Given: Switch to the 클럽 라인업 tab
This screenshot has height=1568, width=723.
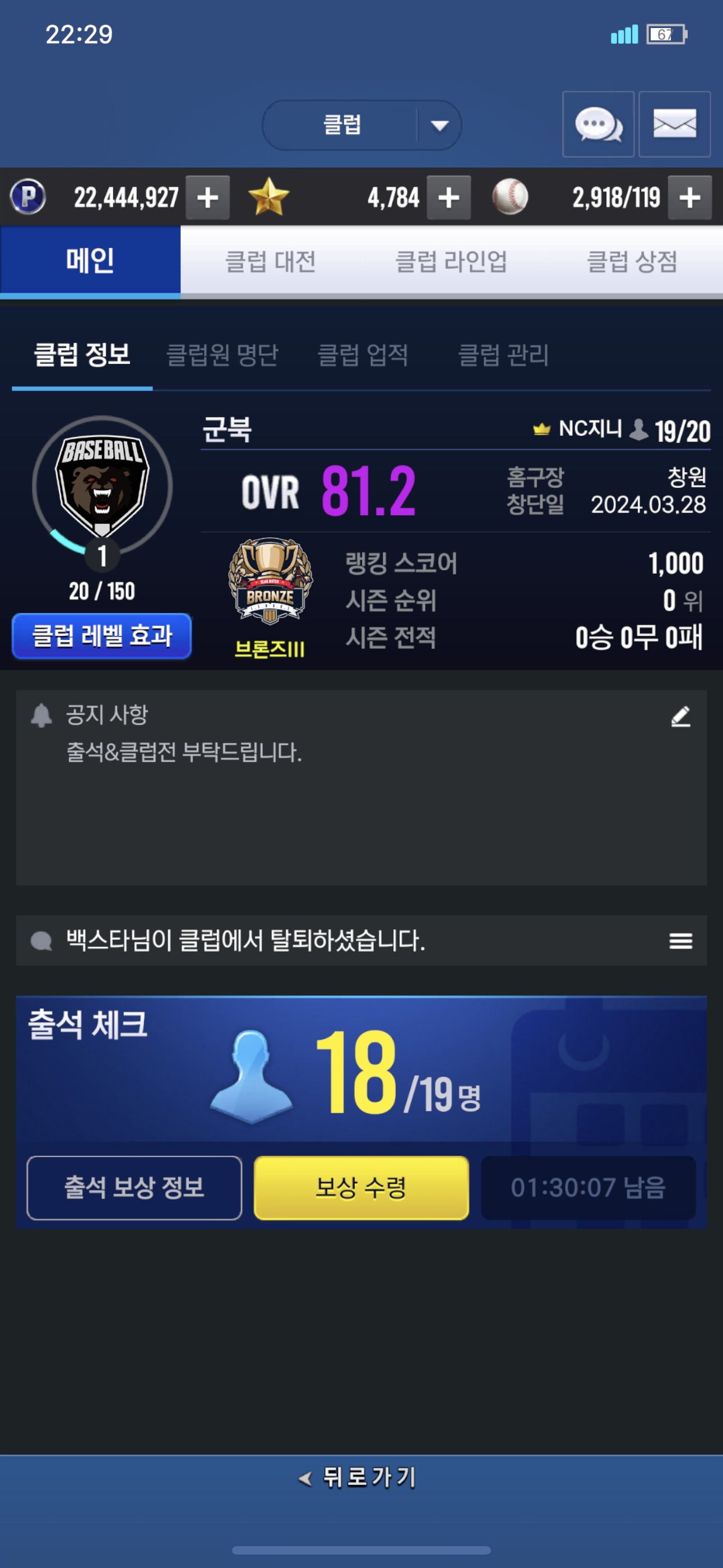Looking at the screenshot, I should pyautogui.click(x=451, y=262).
